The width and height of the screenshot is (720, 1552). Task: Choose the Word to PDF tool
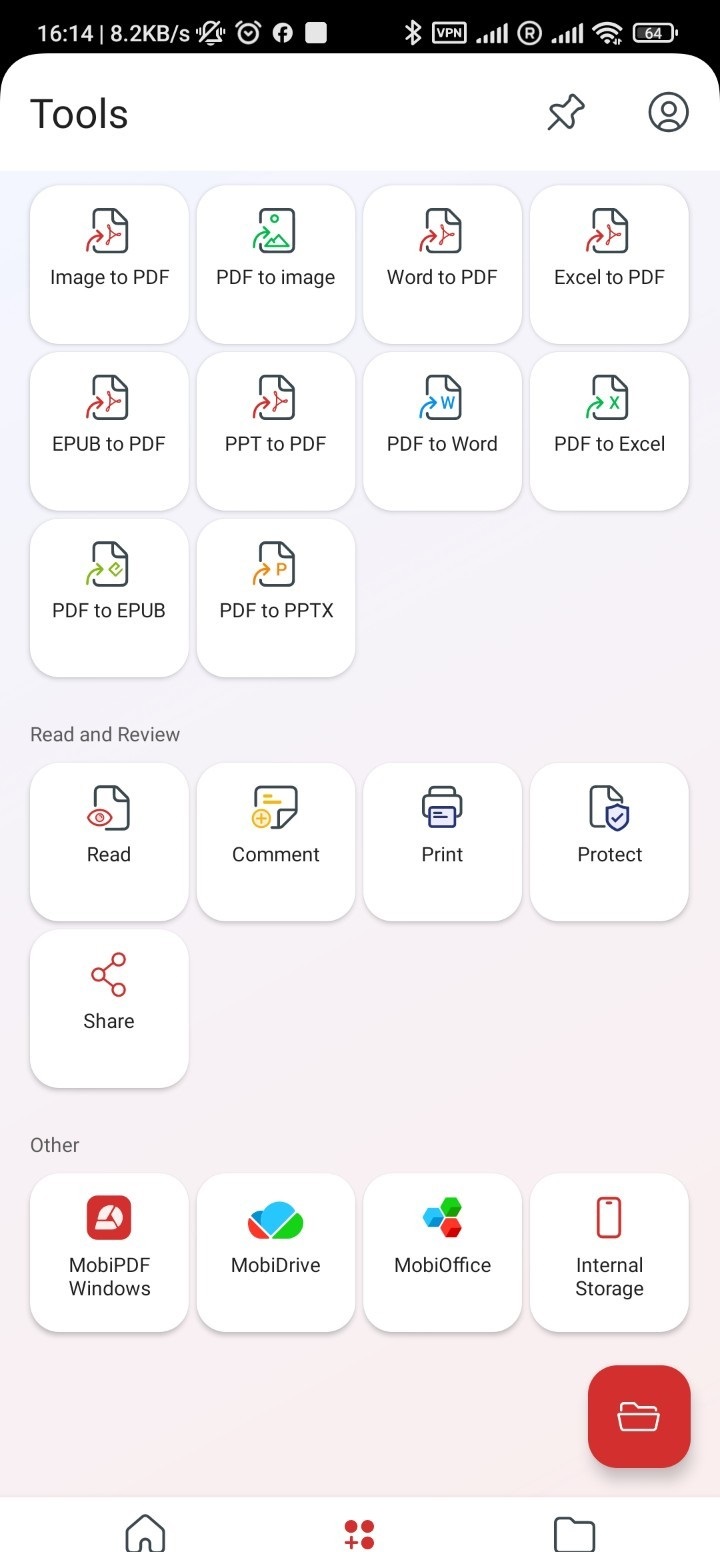[x=442, y=264]
